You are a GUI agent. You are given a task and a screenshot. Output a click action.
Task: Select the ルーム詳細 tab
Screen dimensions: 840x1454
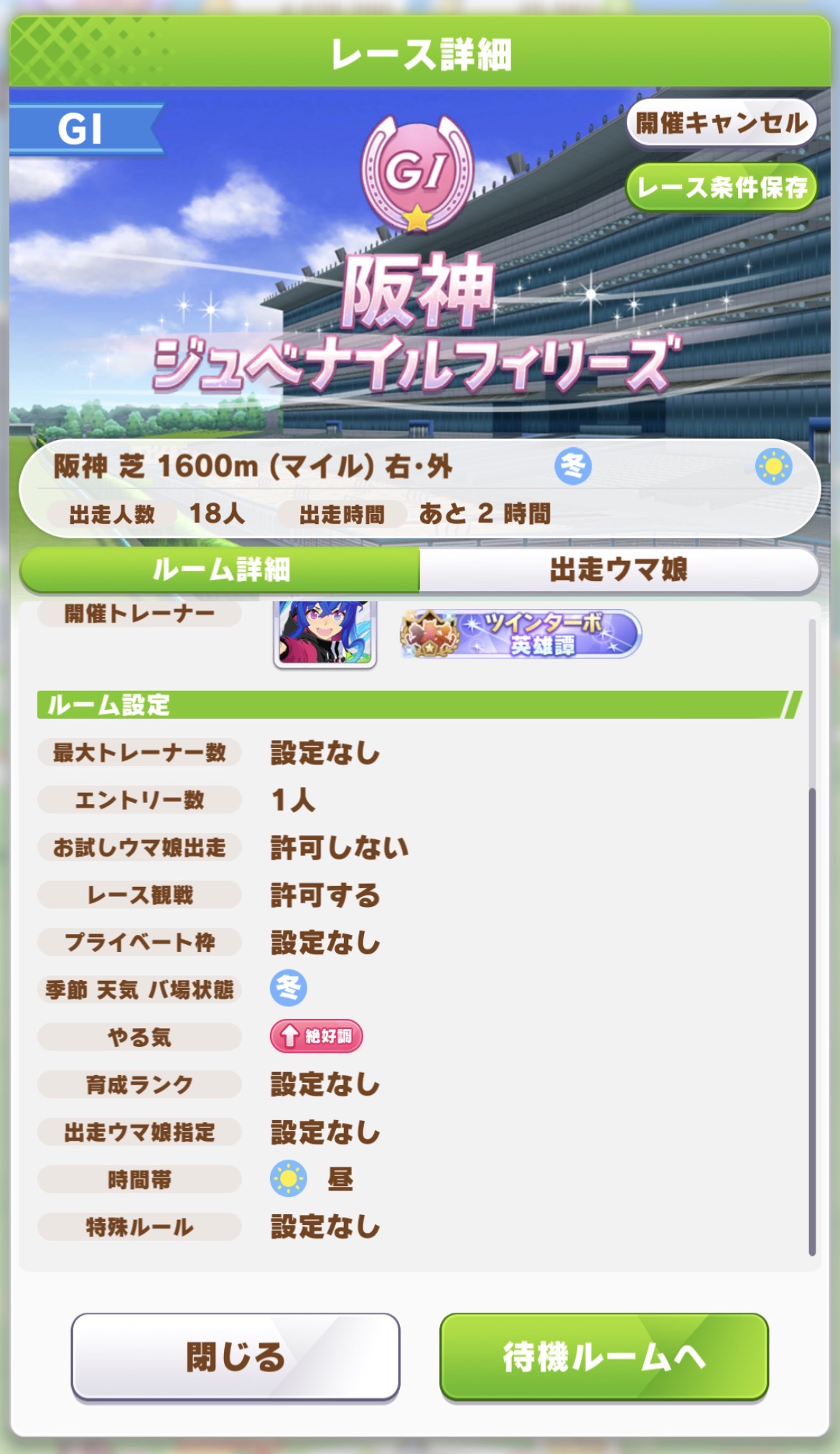tap(221, 570)
